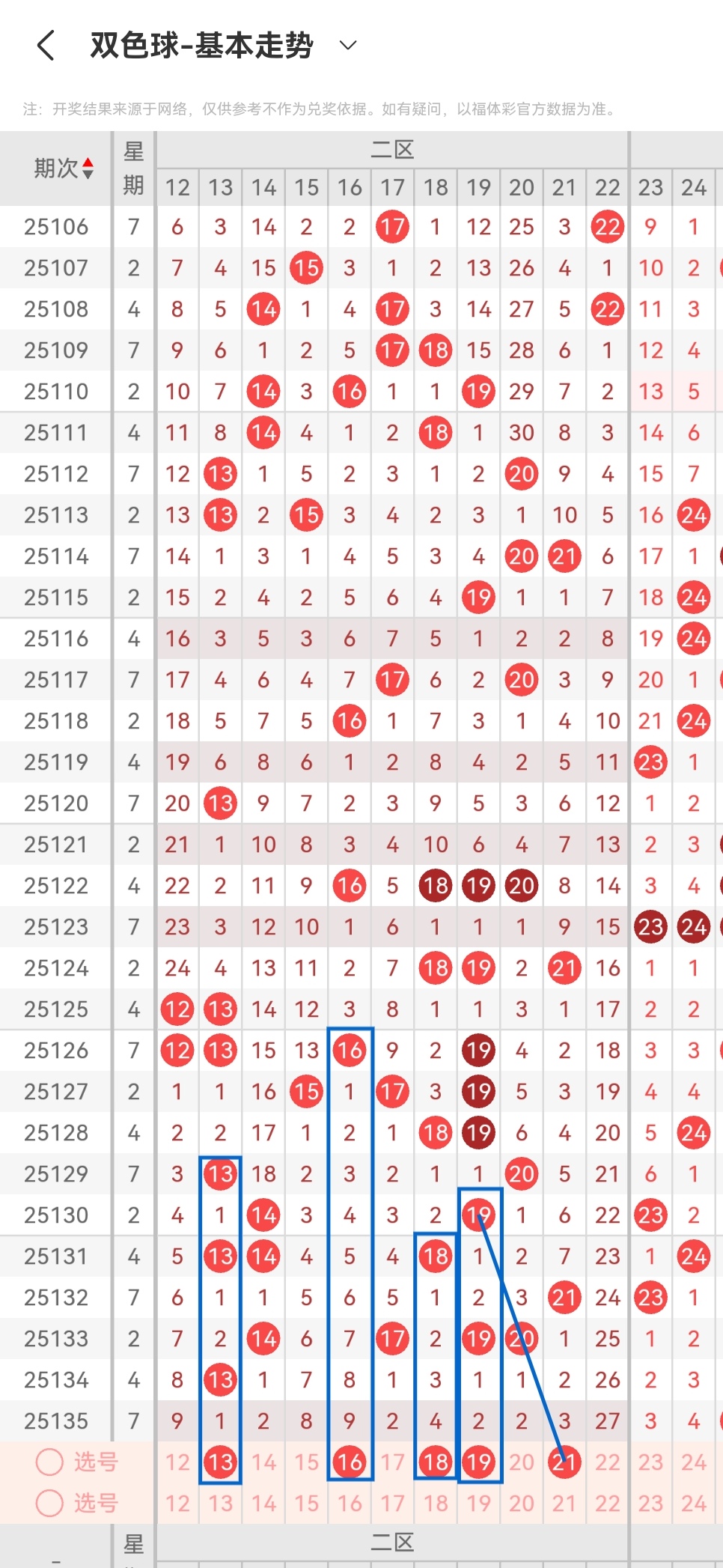
Task: Toggle the 期次 column sort triangle
Action: 88,166
